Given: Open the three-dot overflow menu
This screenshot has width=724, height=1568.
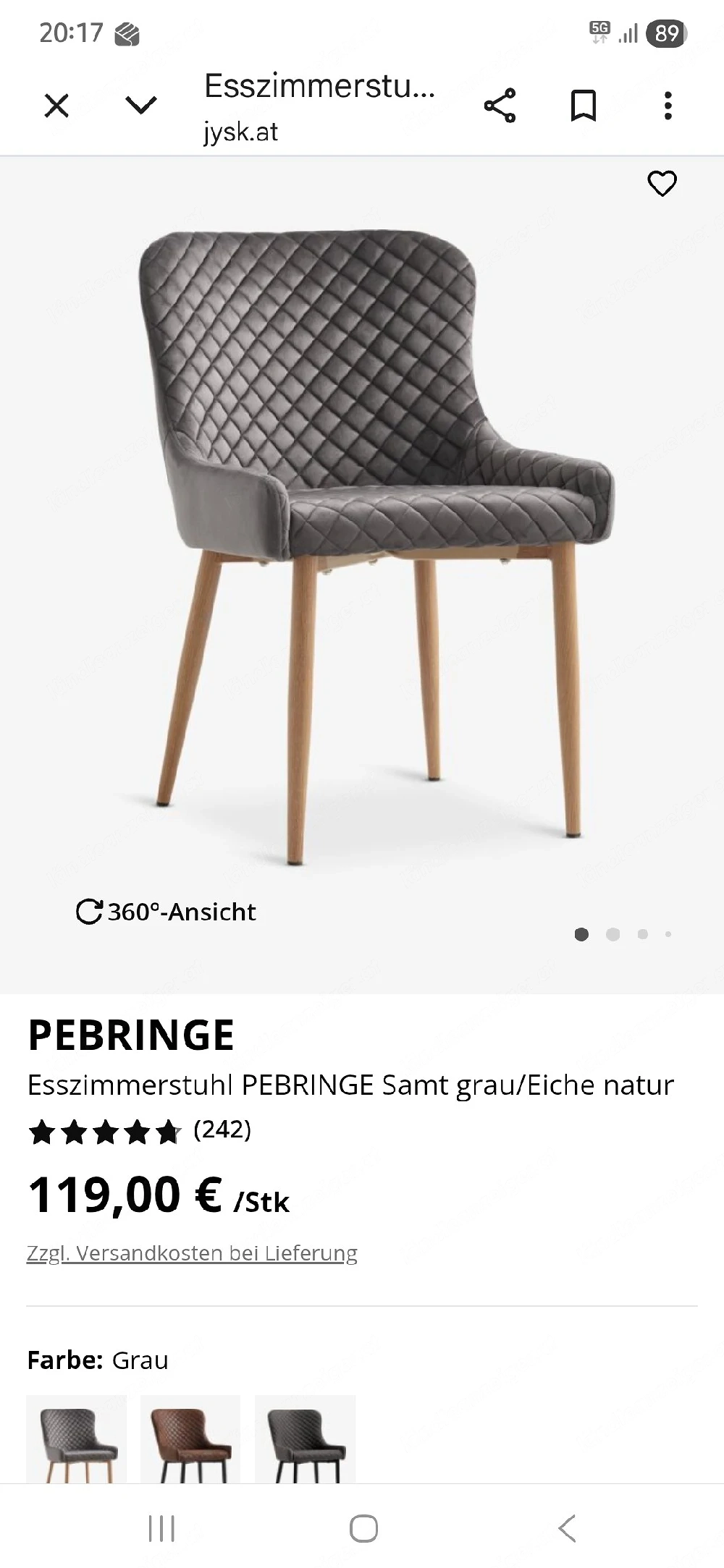Looking at the screenshot, I should click(668, 106).
